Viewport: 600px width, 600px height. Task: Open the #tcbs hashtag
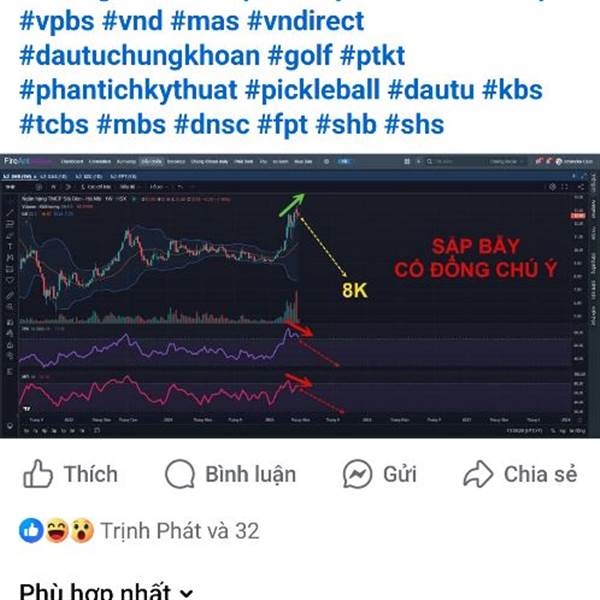pyautogui.click(x=54, y=125)
